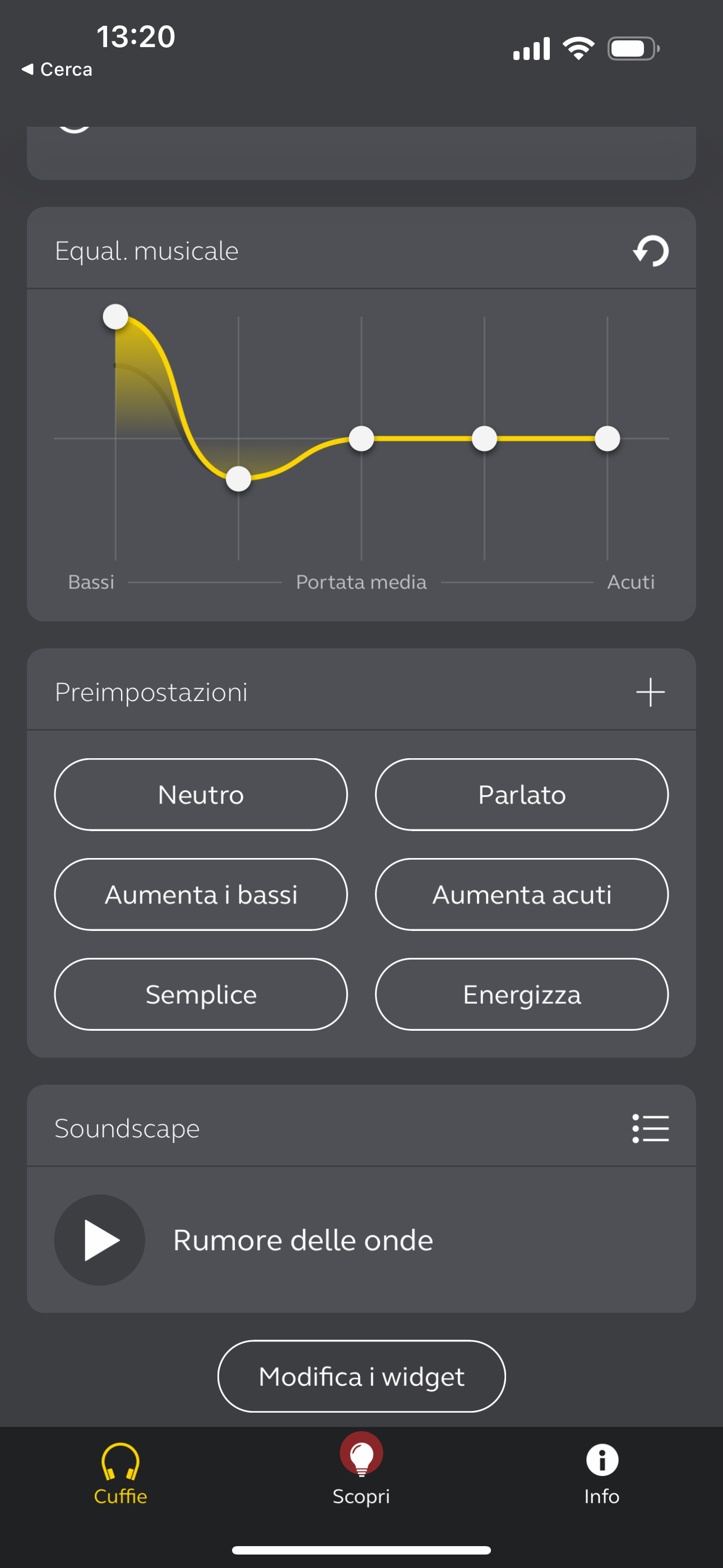Pick the Semplice preset
The image size is (723, 1568).
coord(201,994)
